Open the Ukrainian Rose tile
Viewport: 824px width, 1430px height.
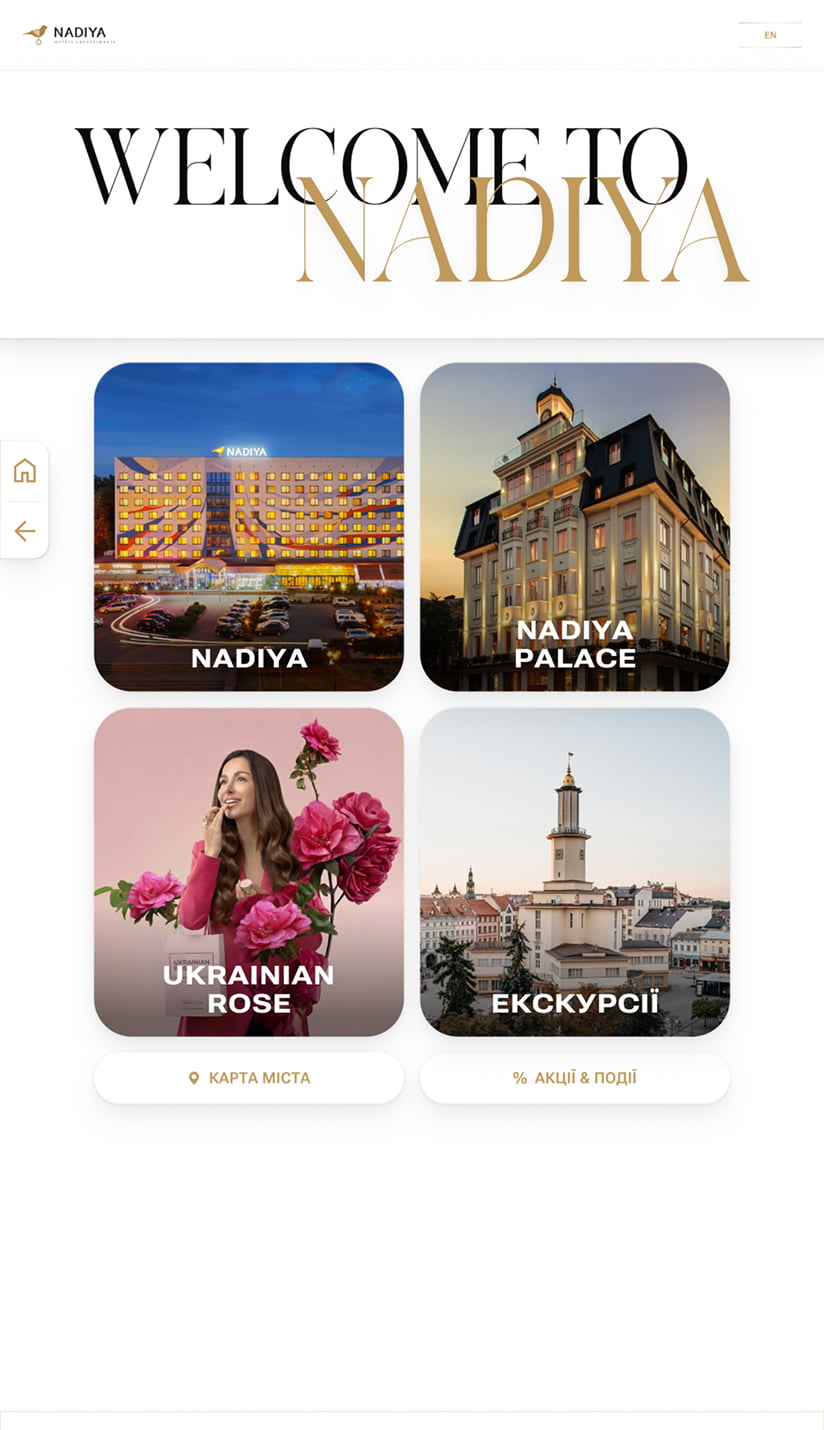tap(249, 872)
